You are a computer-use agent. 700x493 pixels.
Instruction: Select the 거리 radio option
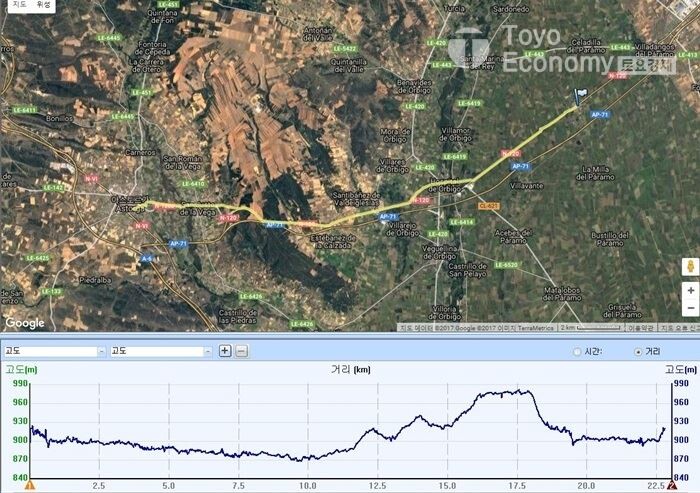point(639,352)
